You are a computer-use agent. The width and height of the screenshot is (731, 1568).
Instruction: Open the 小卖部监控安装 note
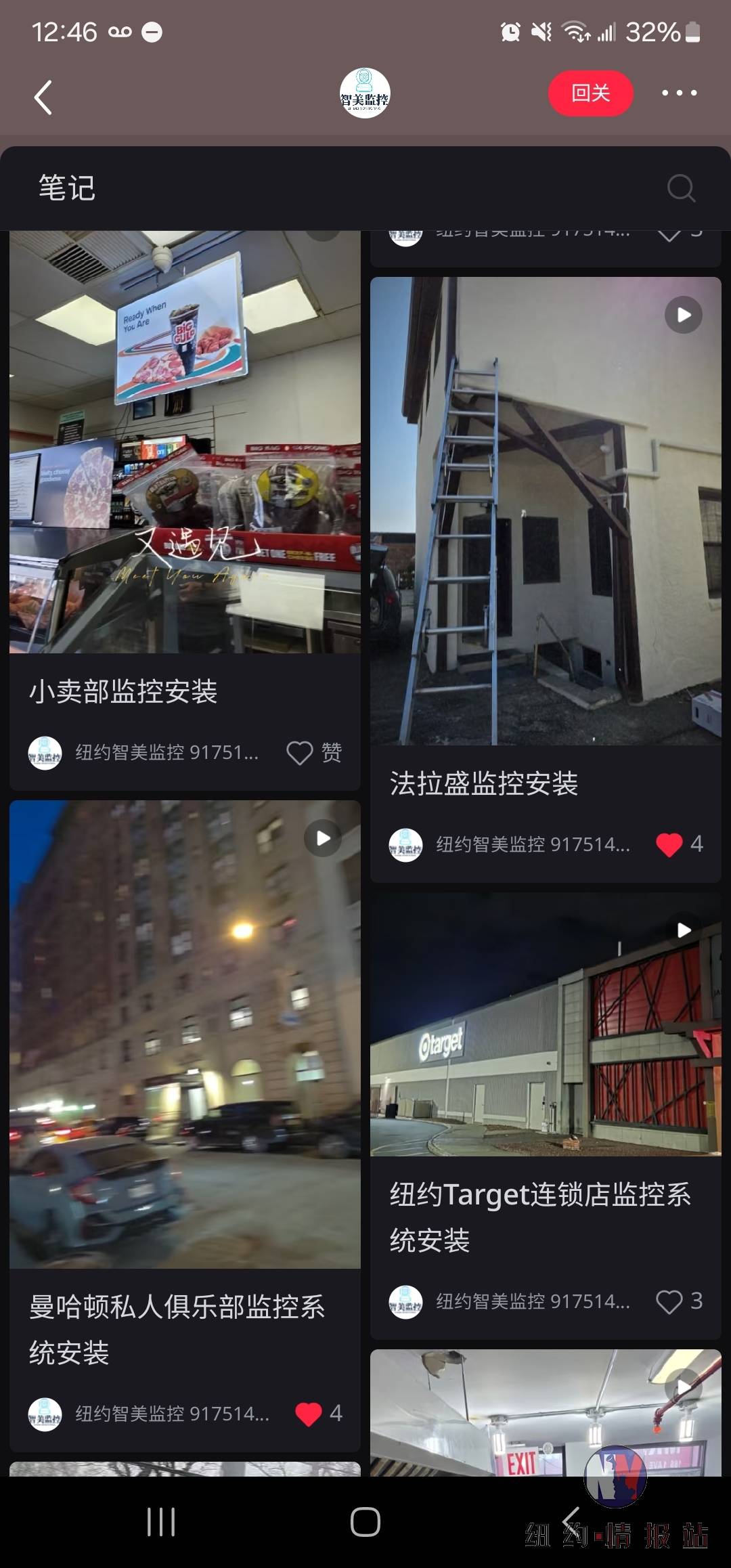coord(185,474)
